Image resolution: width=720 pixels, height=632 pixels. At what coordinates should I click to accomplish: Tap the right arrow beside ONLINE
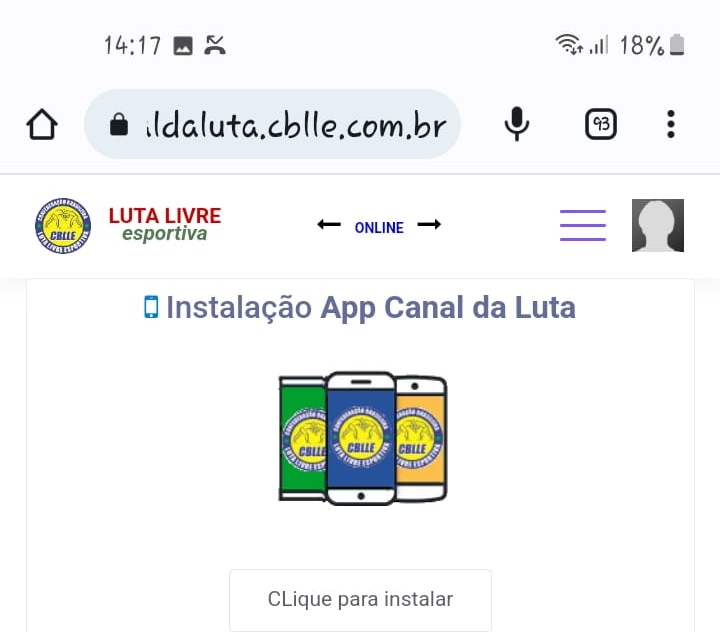[x=429, y=225]
